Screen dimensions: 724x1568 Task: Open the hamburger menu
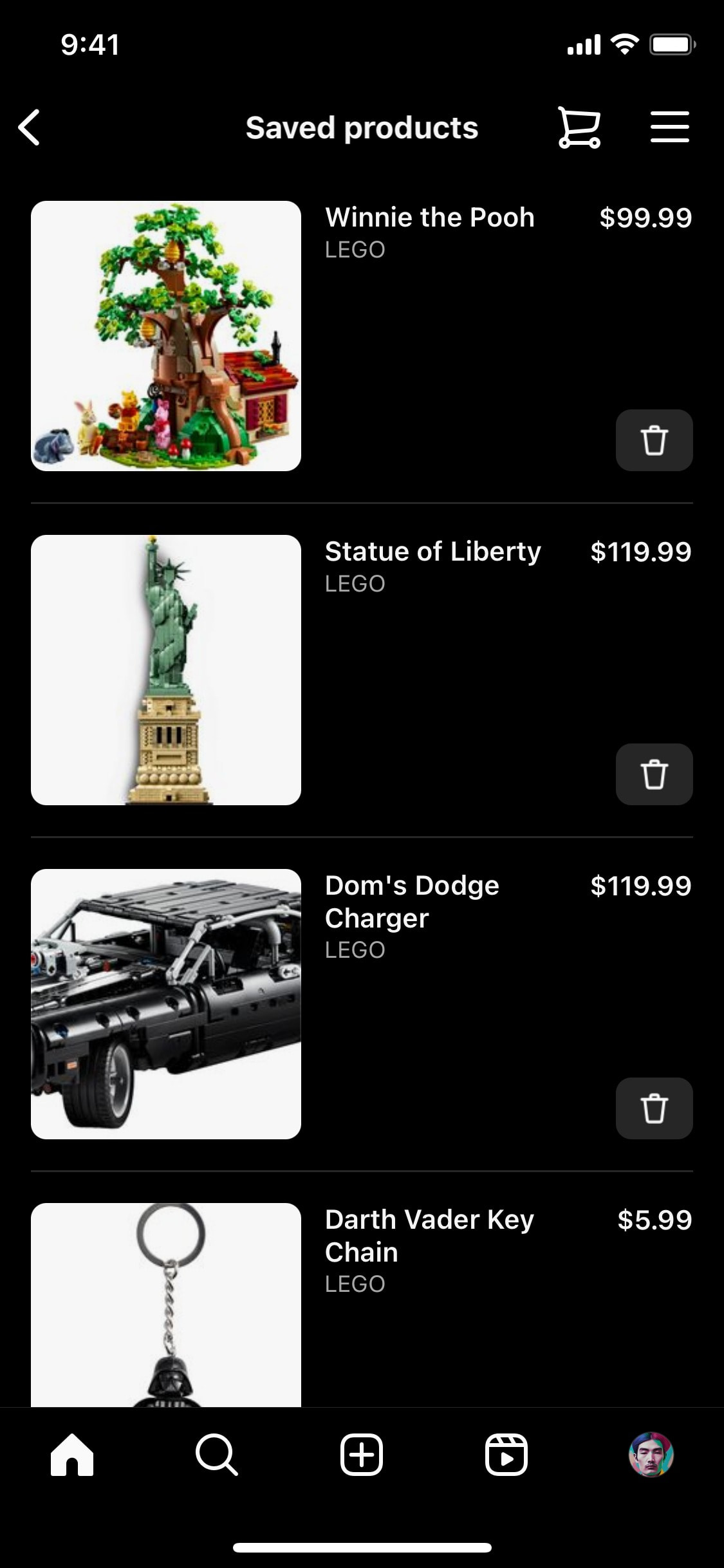pyautogui.click(x=669, y=127)
